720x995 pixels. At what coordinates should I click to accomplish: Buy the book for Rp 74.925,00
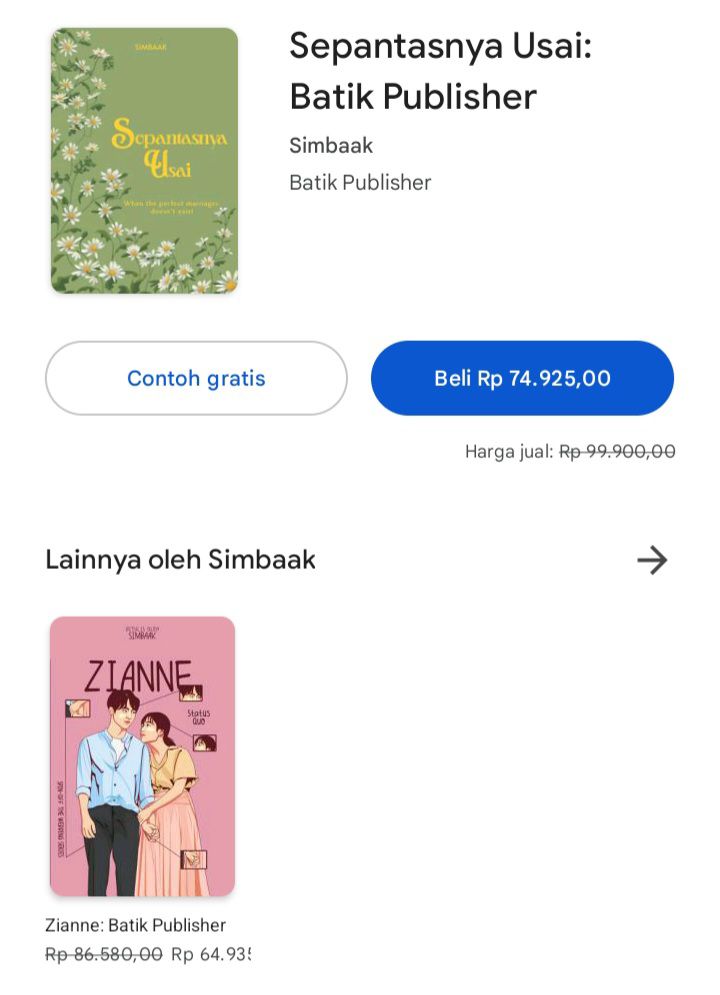(x=522, y=378)
